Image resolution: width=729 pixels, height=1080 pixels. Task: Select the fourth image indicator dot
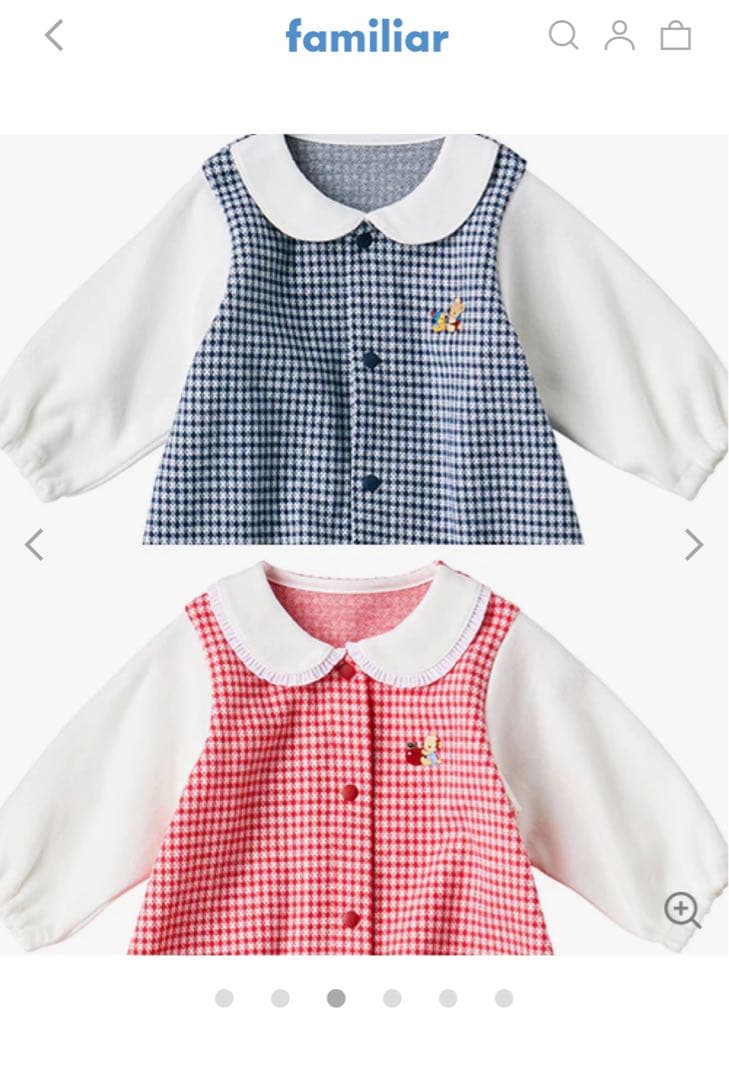pyautogui.click(x=392, y=998)
